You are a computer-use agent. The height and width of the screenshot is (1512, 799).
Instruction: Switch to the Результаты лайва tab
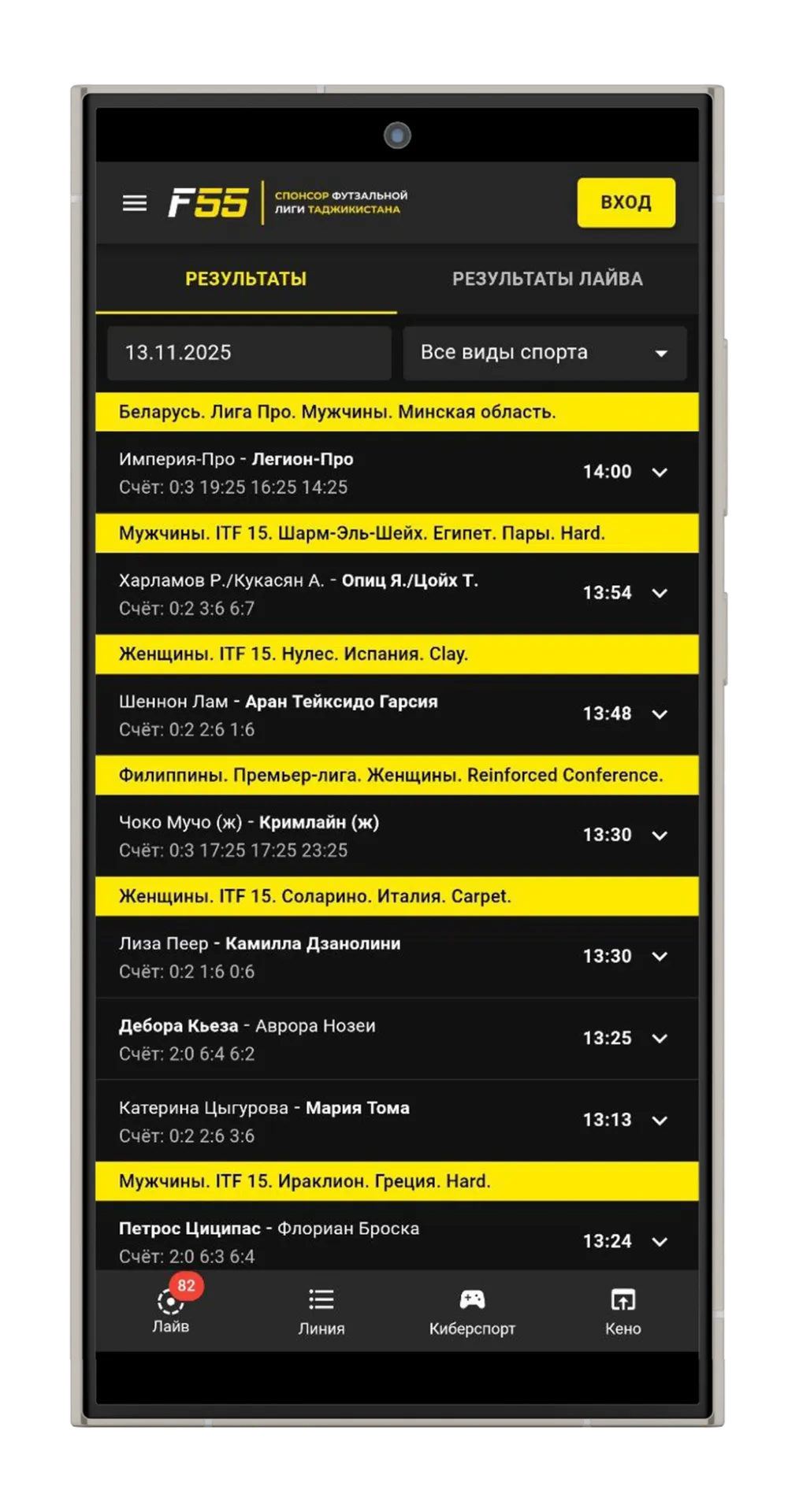click(548, 279)
